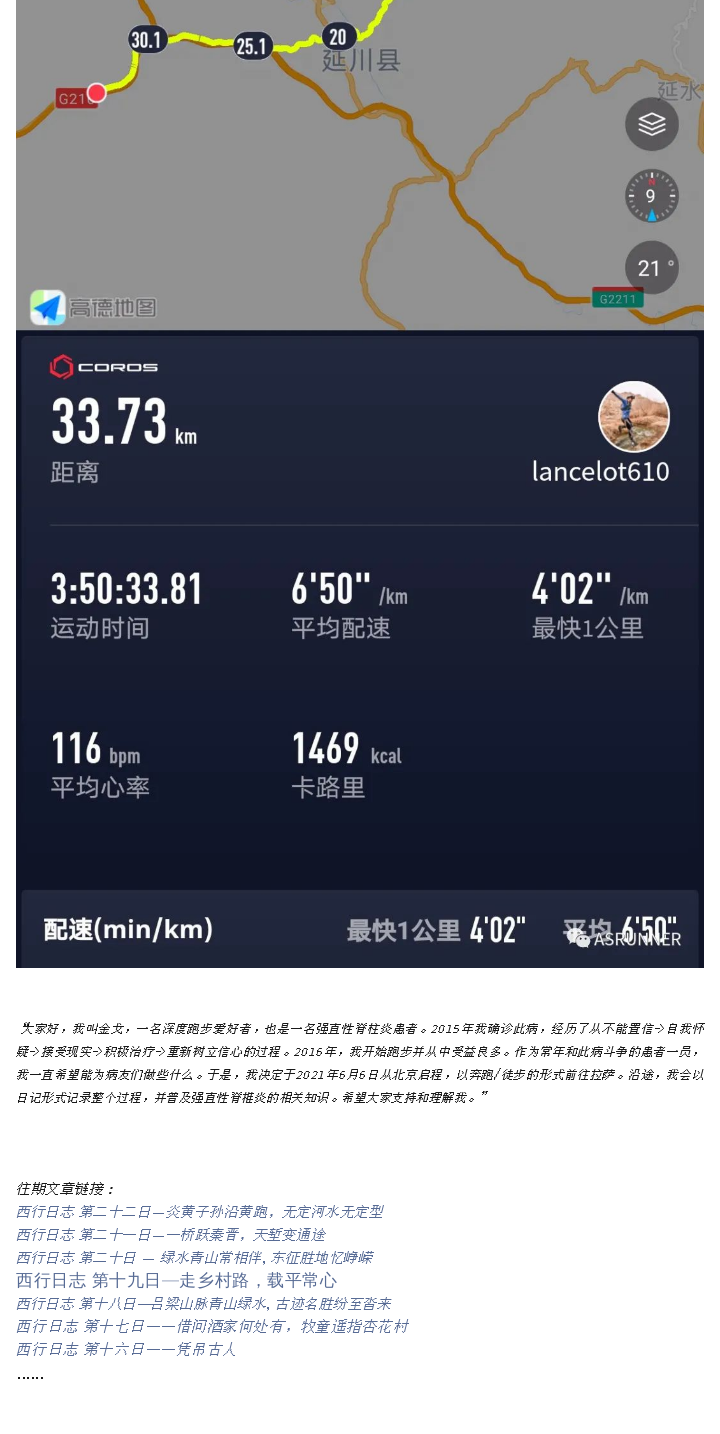Open the 西行日志 第二十一日 article link
Image resolution: width=720 pixels, height=1434 pixels.
click(171, 1234)
